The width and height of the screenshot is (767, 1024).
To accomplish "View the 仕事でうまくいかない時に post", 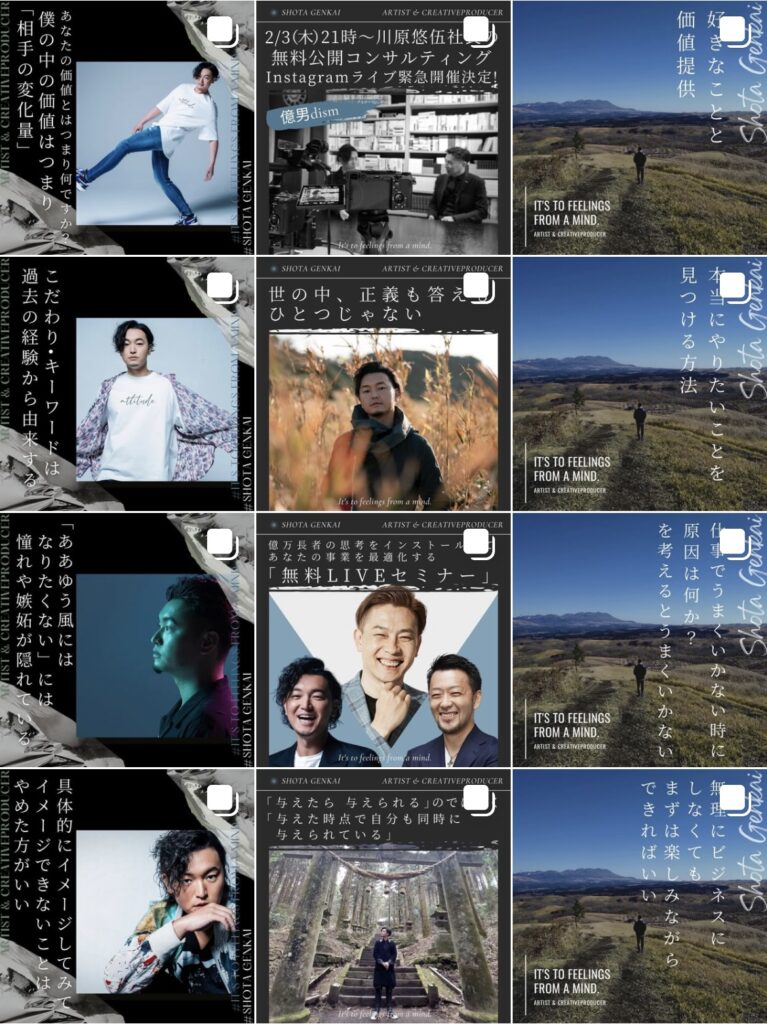I will (639, 640).
